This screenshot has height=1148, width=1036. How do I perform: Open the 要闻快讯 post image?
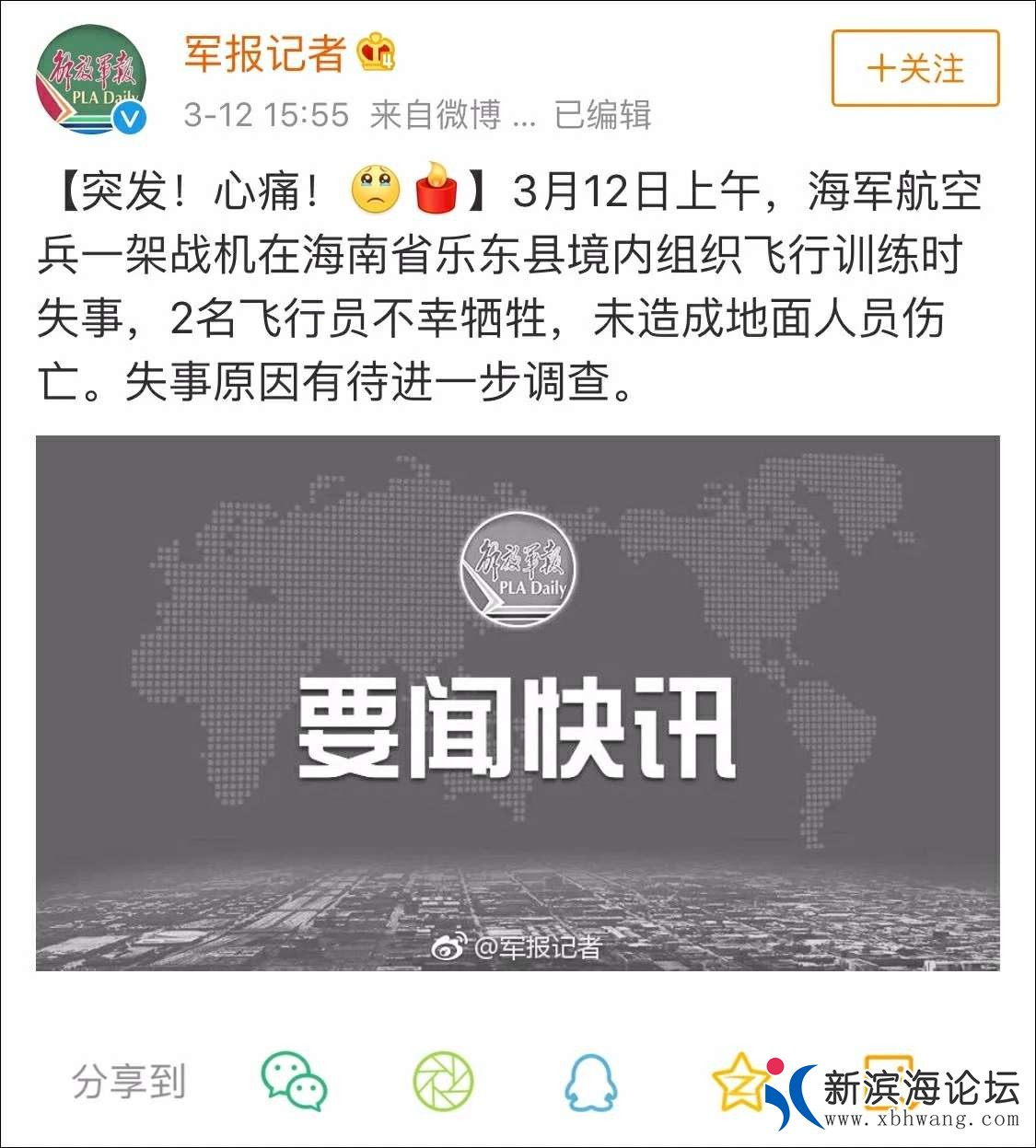click(518, 702)
